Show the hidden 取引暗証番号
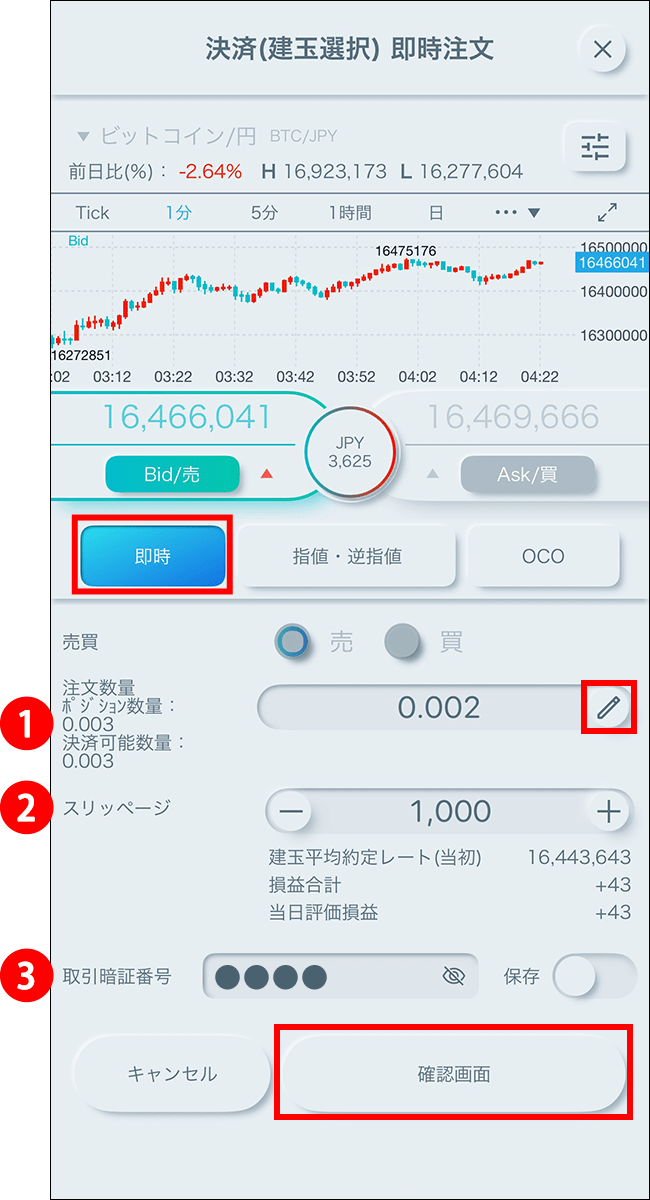Screen dimensions: 650x1200 [x=453, y=976]
